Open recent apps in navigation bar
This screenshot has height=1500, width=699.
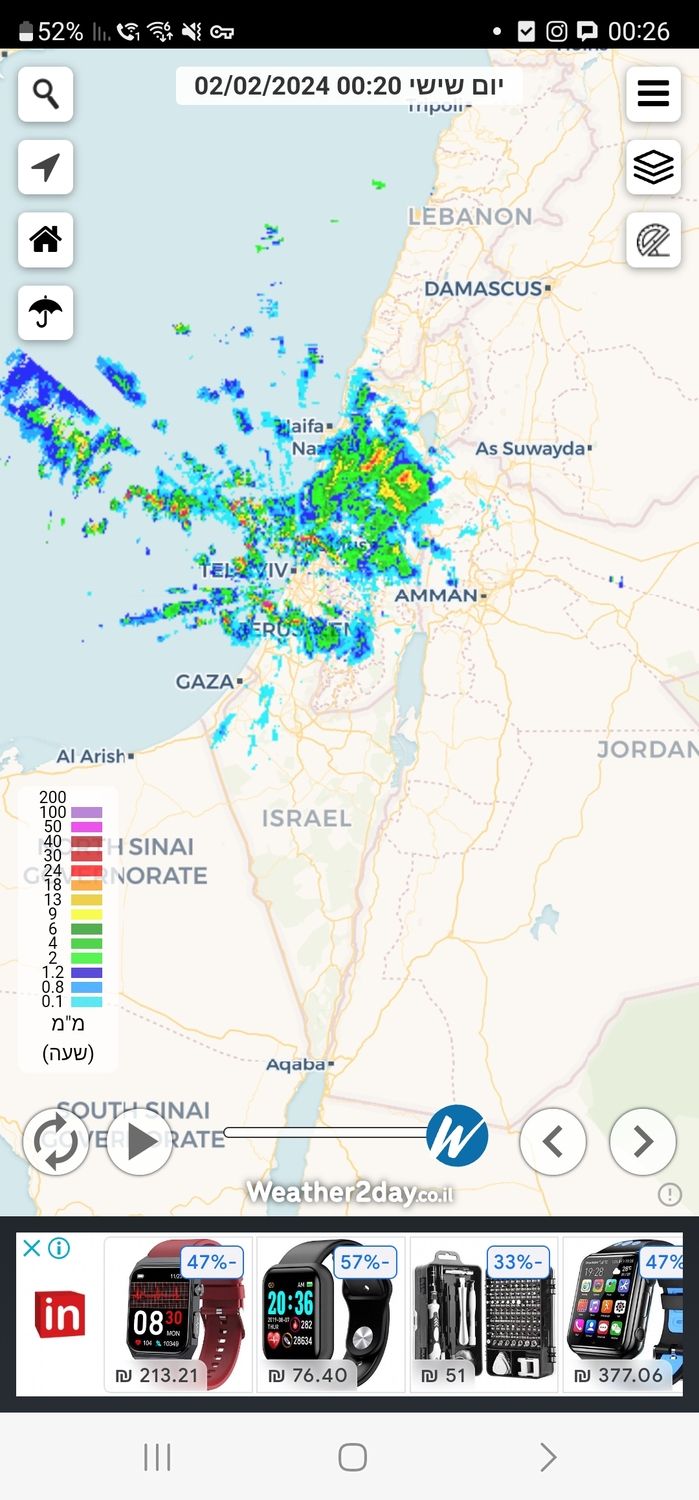click(x=157, y=1457)
